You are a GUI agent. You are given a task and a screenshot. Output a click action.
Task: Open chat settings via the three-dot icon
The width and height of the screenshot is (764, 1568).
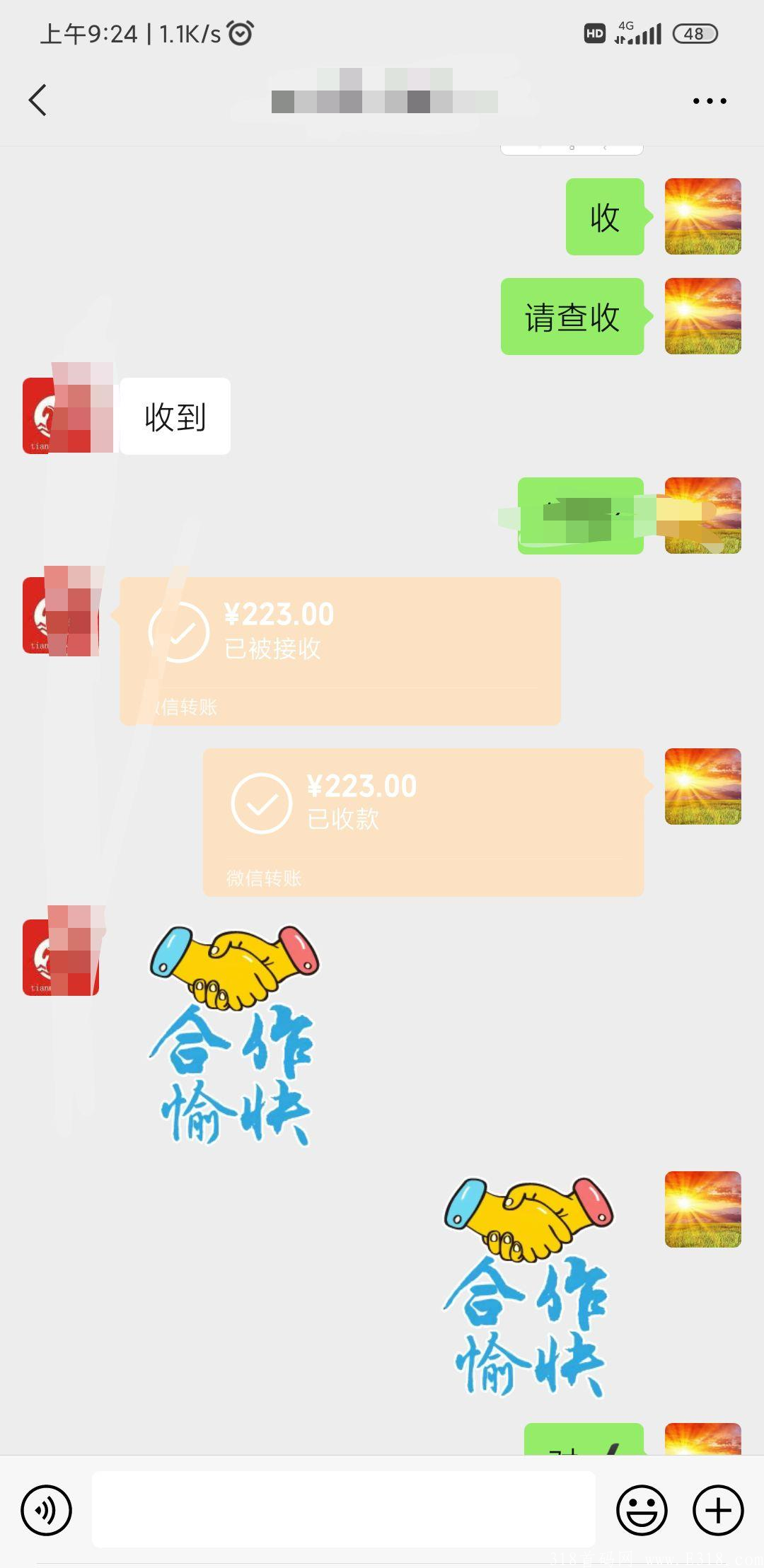708,100
